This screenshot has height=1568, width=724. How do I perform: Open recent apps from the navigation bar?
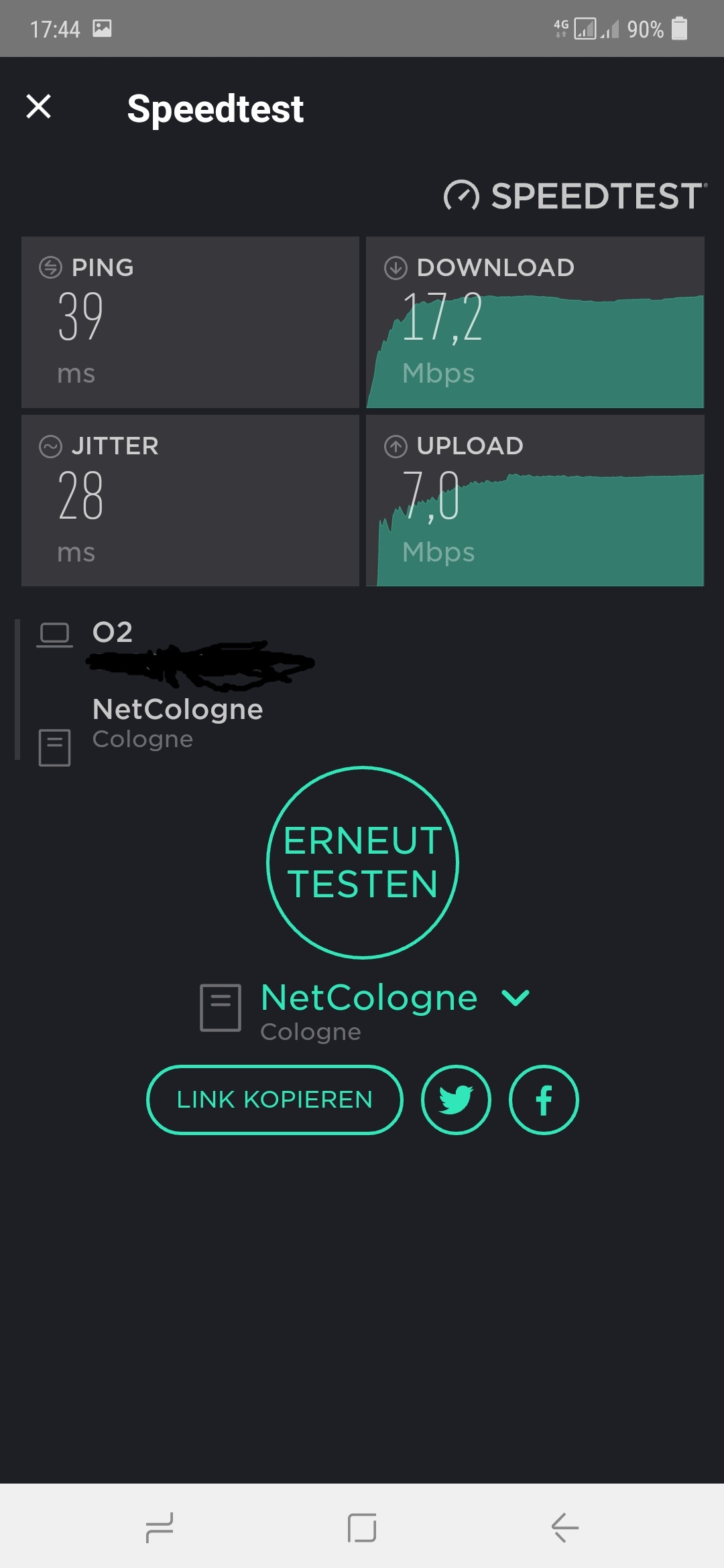click(160, 1528)
